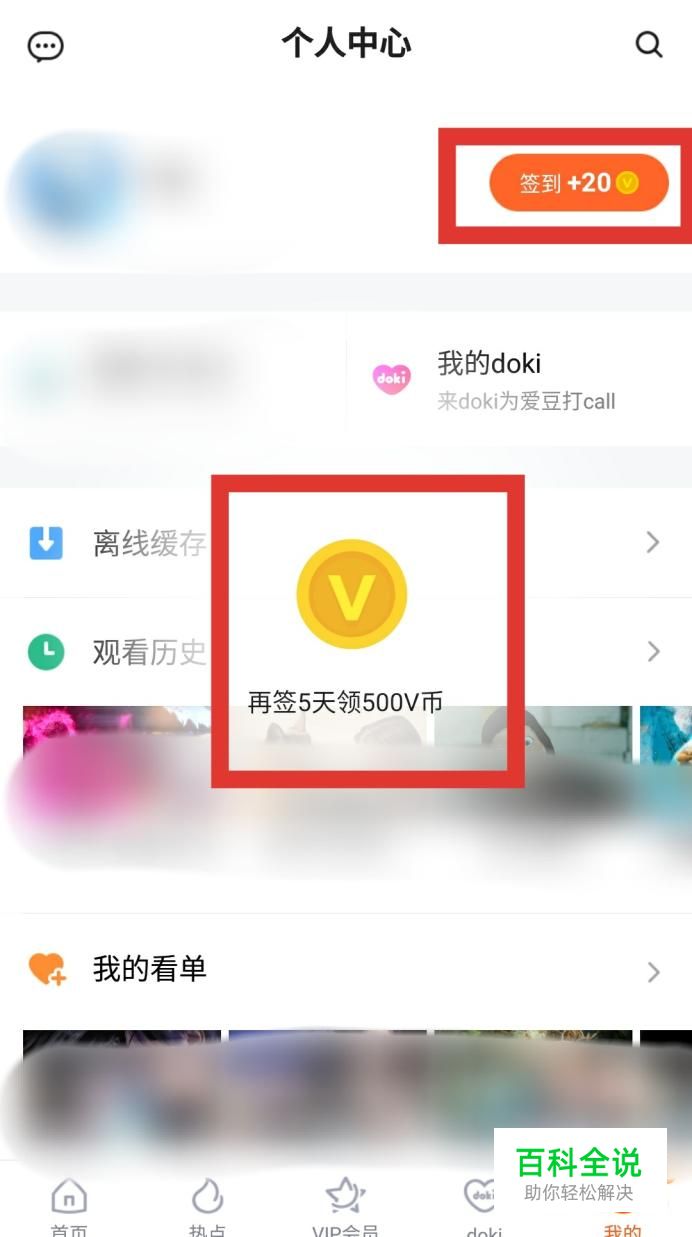Open 我的看单 watchlist
This screenshot has height=1237, width=692.
click(150, 969)
